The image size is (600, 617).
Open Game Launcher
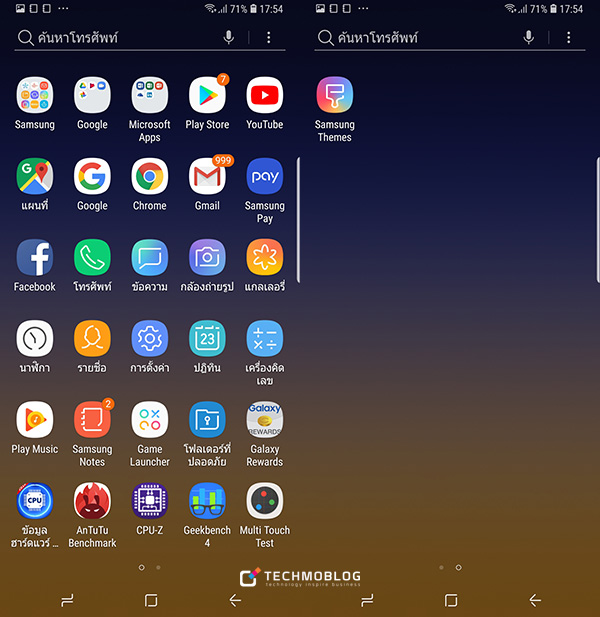(150, 420)
